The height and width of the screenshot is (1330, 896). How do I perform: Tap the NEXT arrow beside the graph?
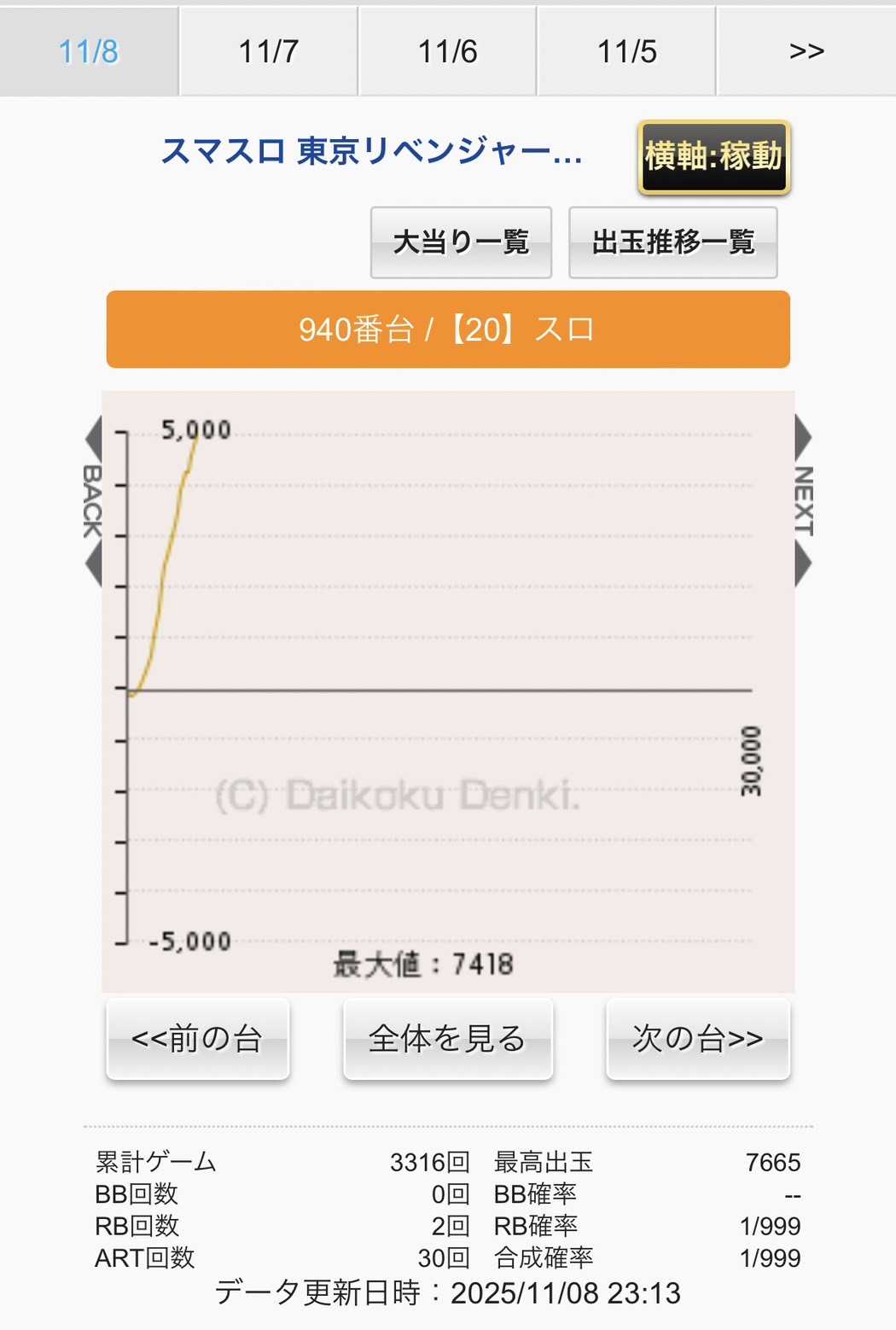pyautogui.click(x=803, y=501)
